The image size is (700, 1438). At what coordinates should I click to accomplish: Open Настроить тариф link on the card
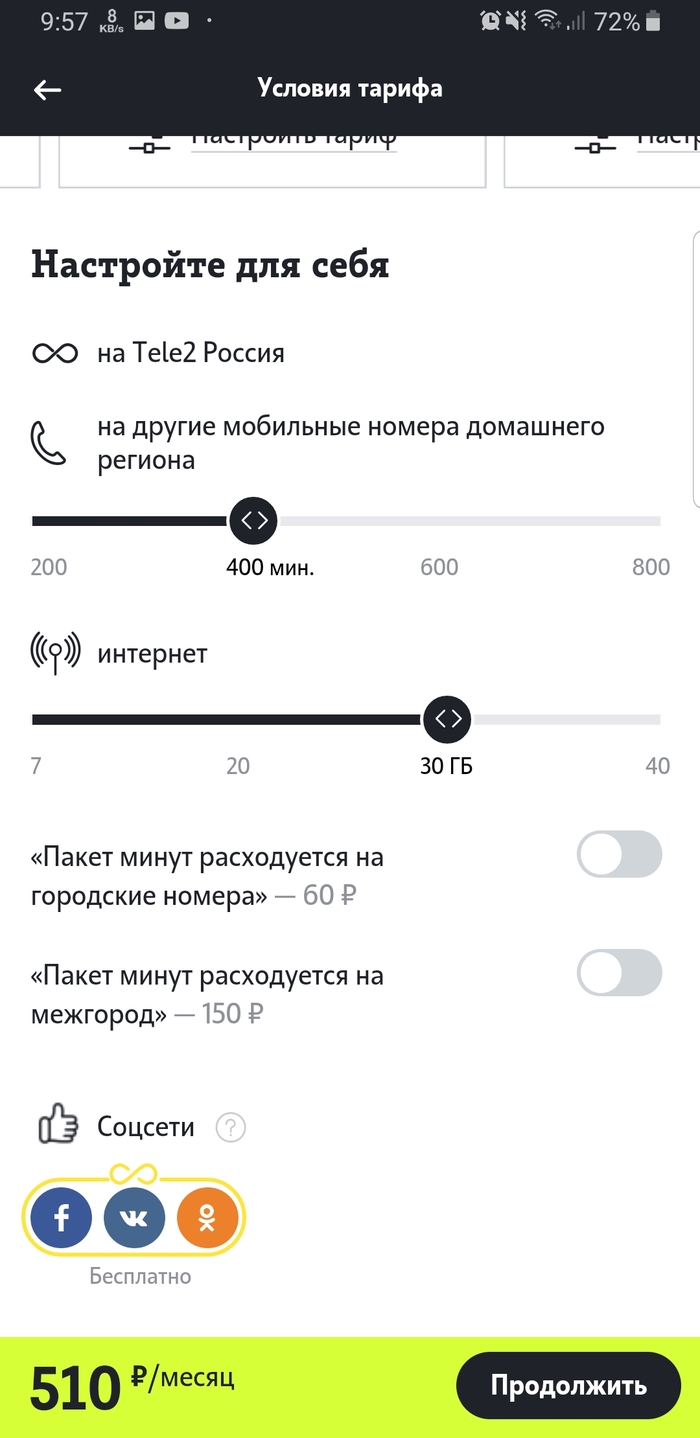pos(294,138)
